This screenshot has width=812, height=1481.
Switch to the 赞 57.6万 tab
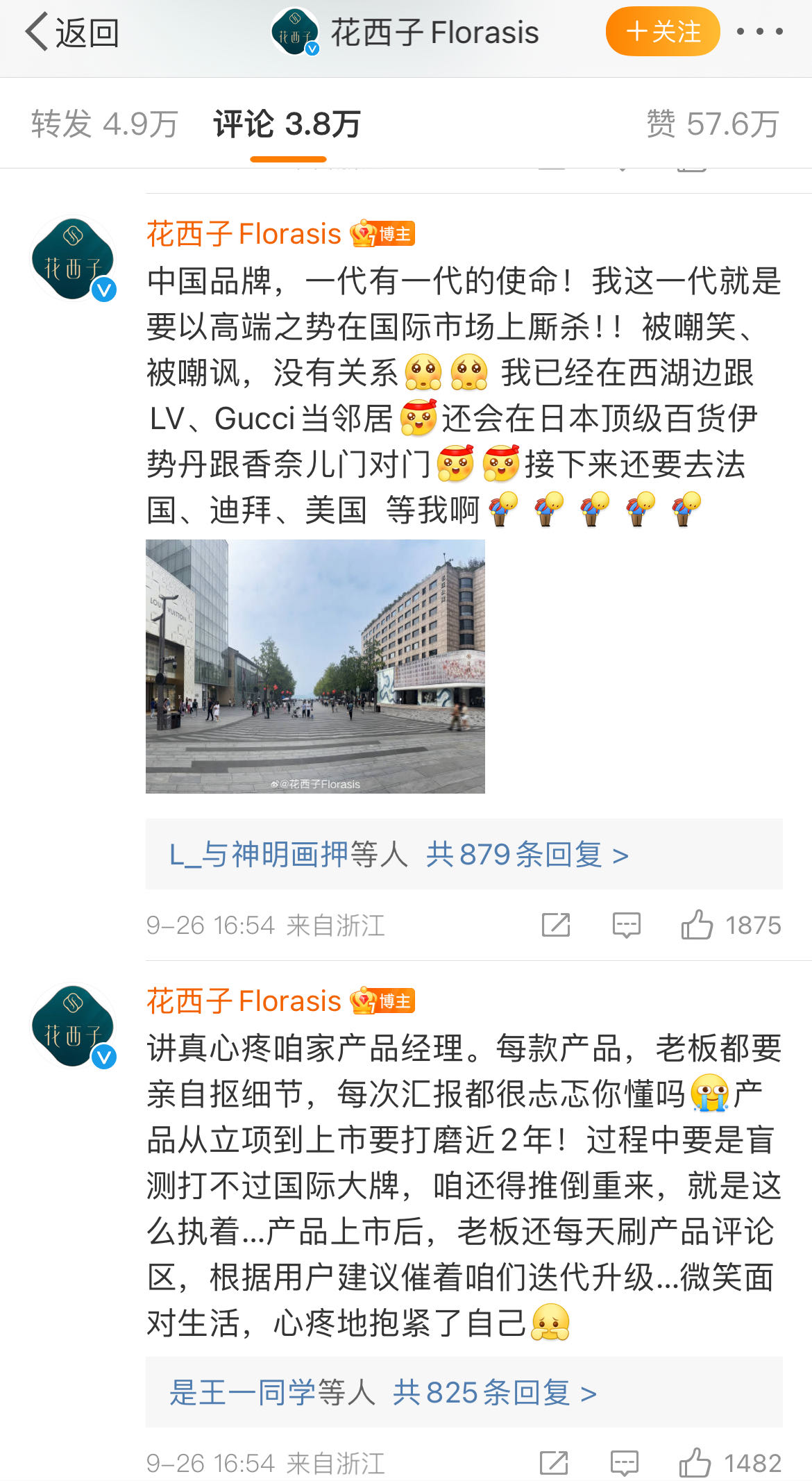point(712,124)
